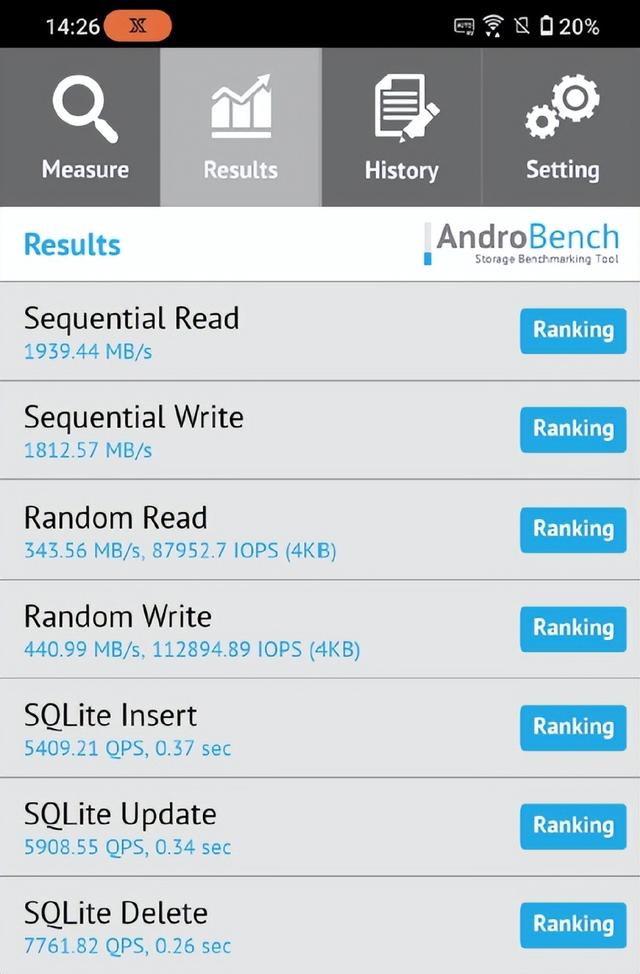This screenshot has height=974, width=640.
Task: Open SQLite Delete ranking
Action: [573, 925]
